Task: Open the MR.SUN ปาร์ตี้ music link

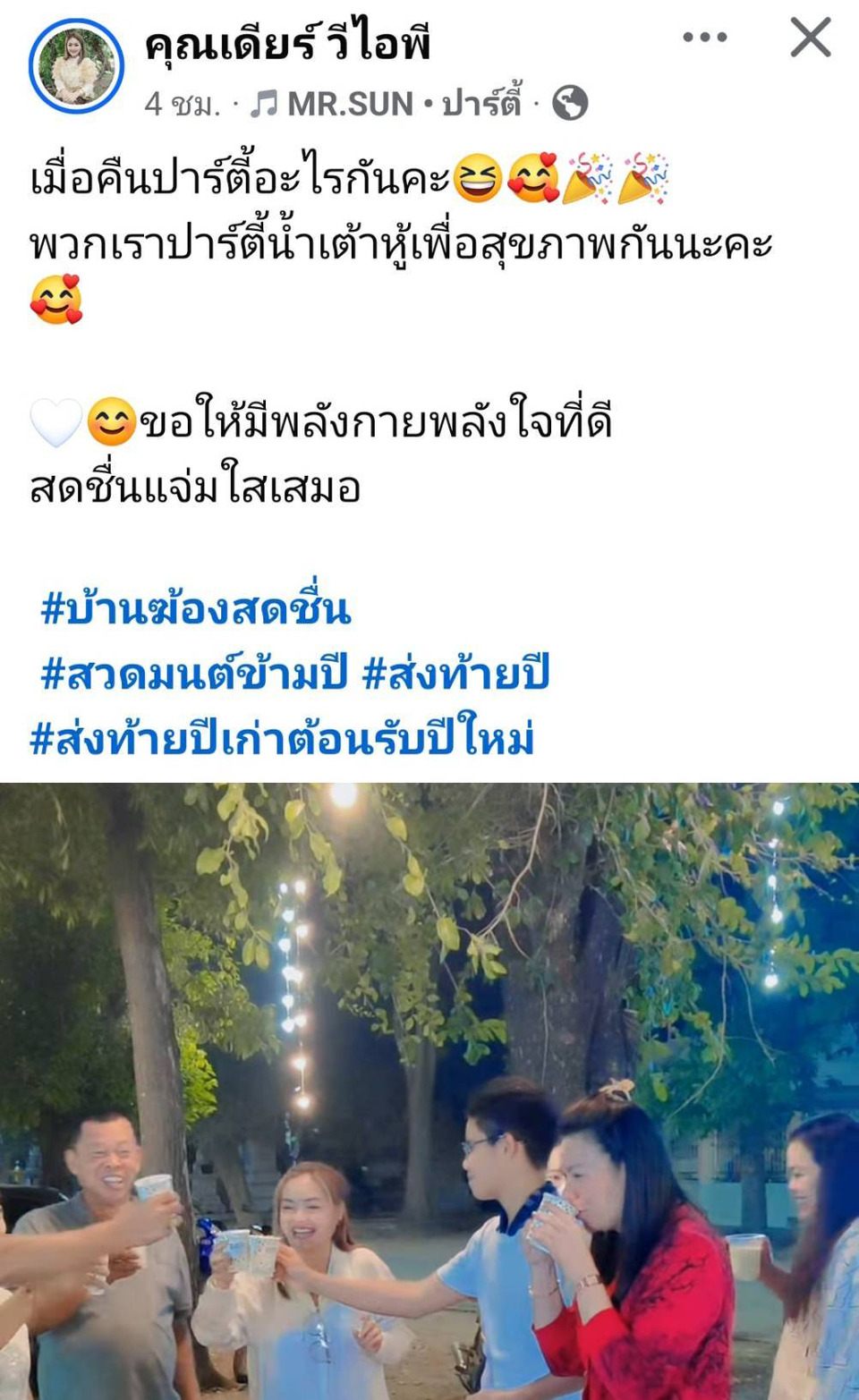Action: (386, 104)
